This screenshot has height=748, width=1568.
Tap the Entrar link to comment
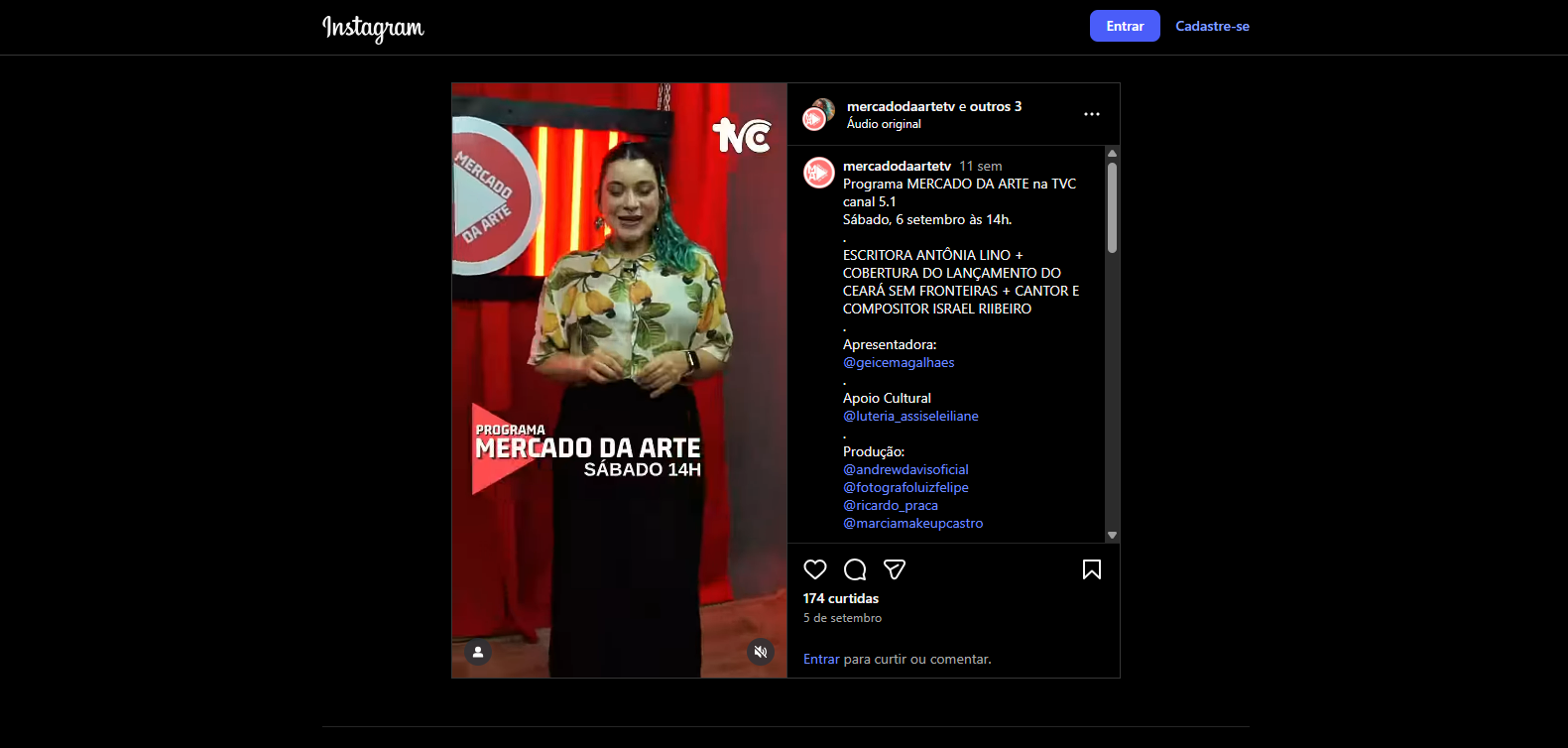[x=821, y=660]
